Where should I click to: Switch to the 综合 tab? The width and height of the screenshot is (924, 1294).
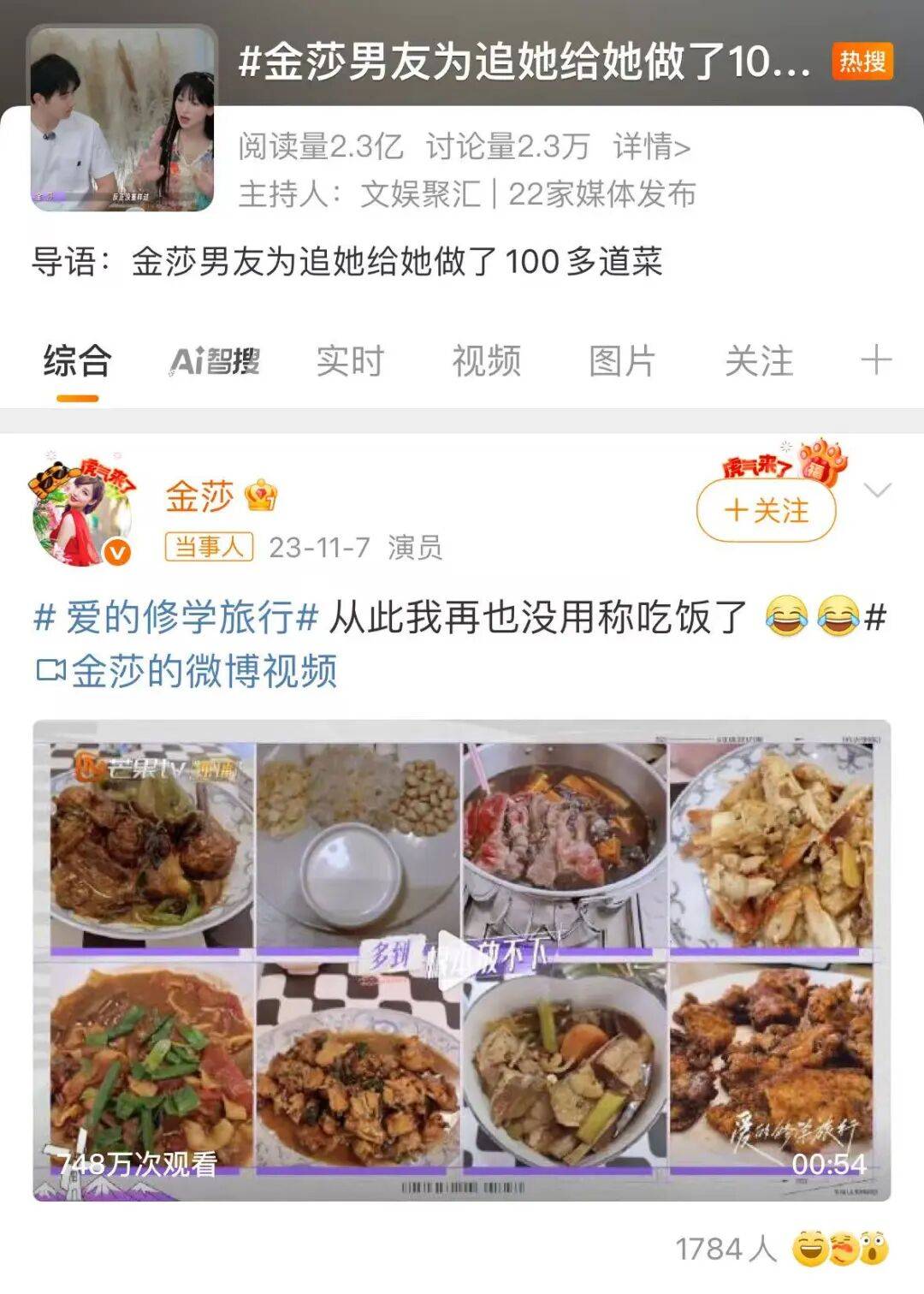click(77, 362)
